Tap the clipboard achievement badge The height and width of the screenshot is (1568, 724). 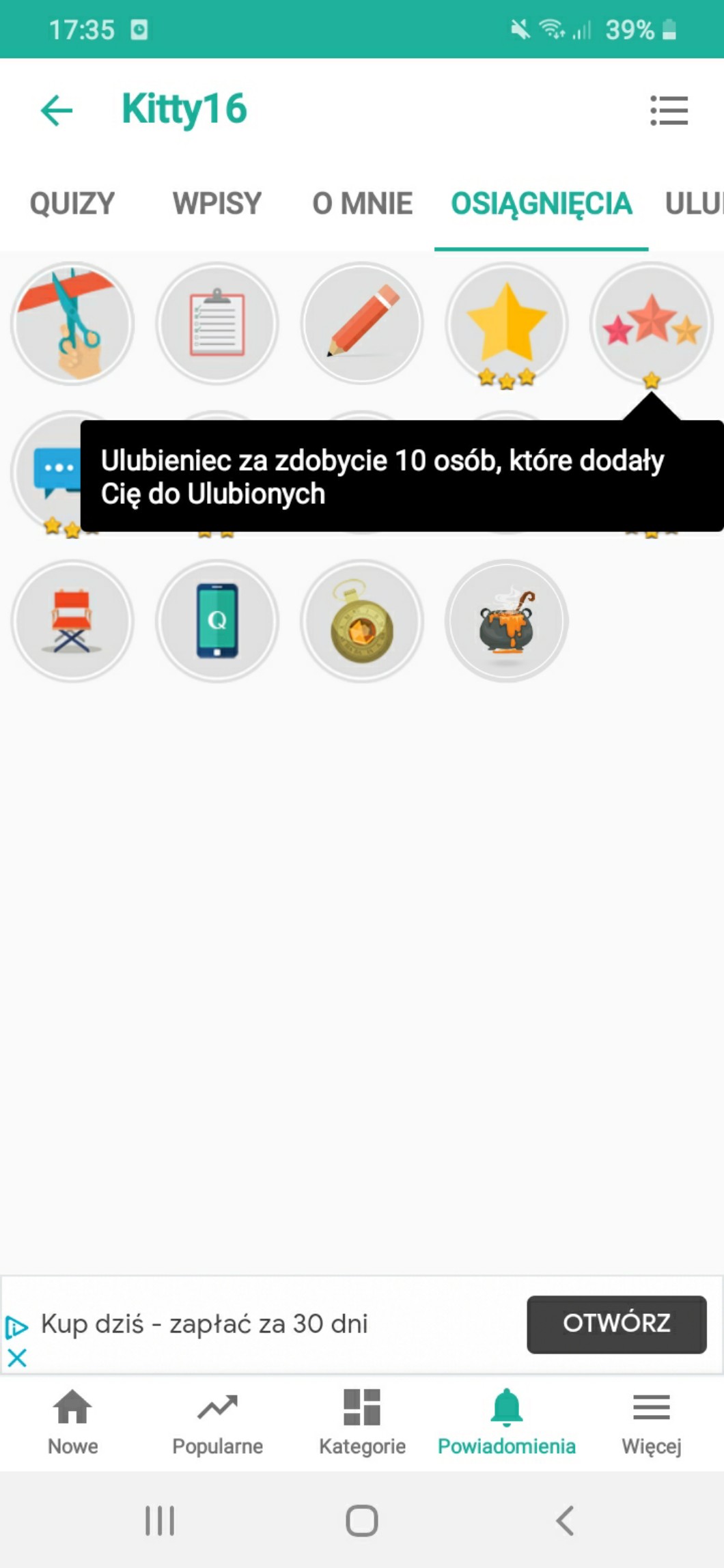tap(217, 323)
